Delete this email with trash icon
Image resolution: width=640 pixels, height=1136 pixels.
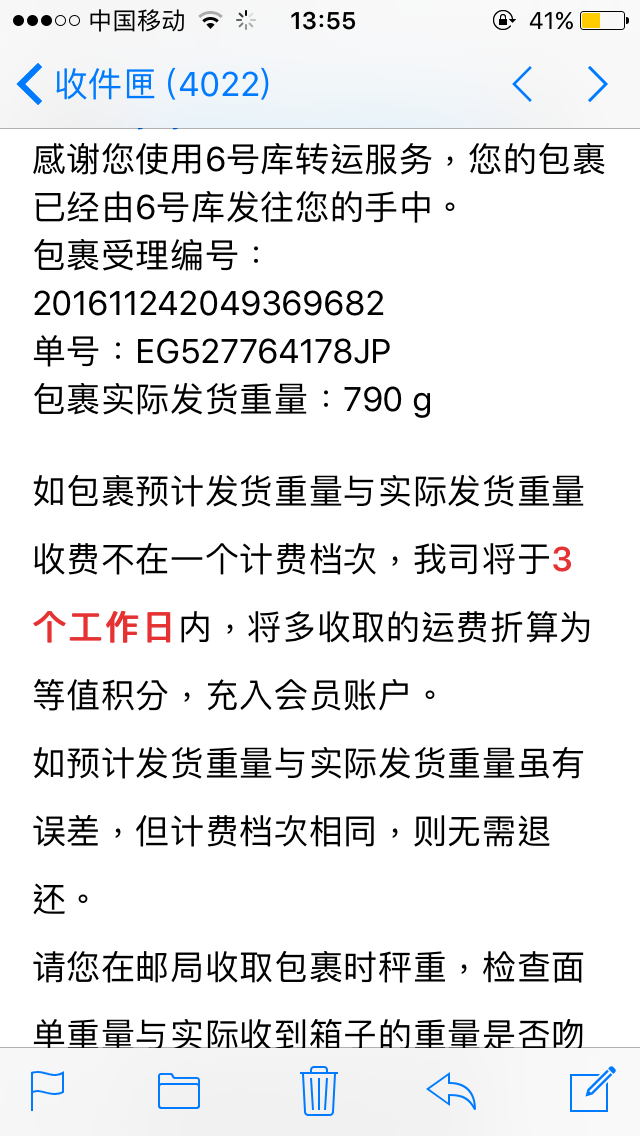319,1090
